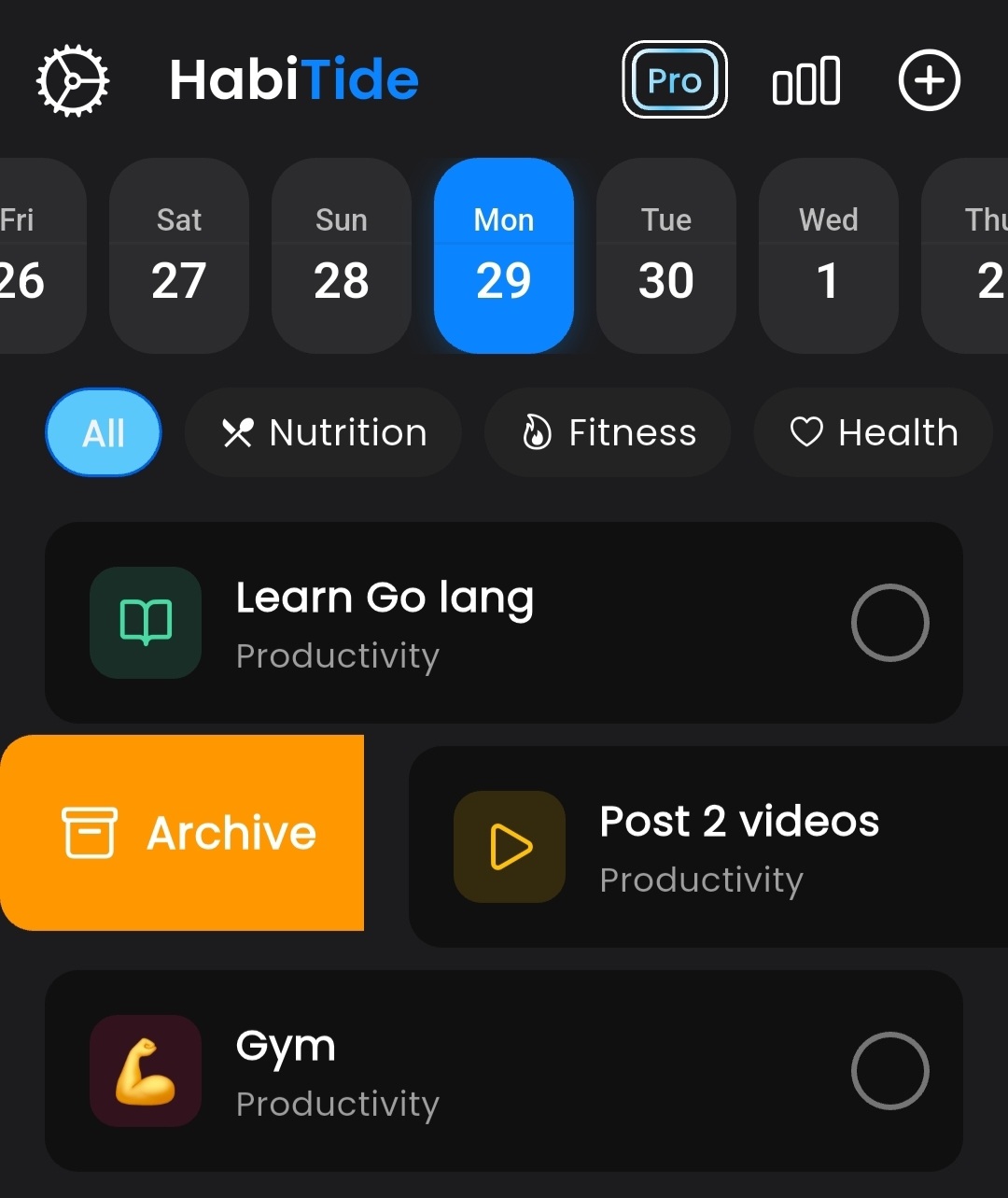Viewport: 1008px width, 1198px height.
Task: Mark Learn Go lang as complete
Action: tap(889, 623)
